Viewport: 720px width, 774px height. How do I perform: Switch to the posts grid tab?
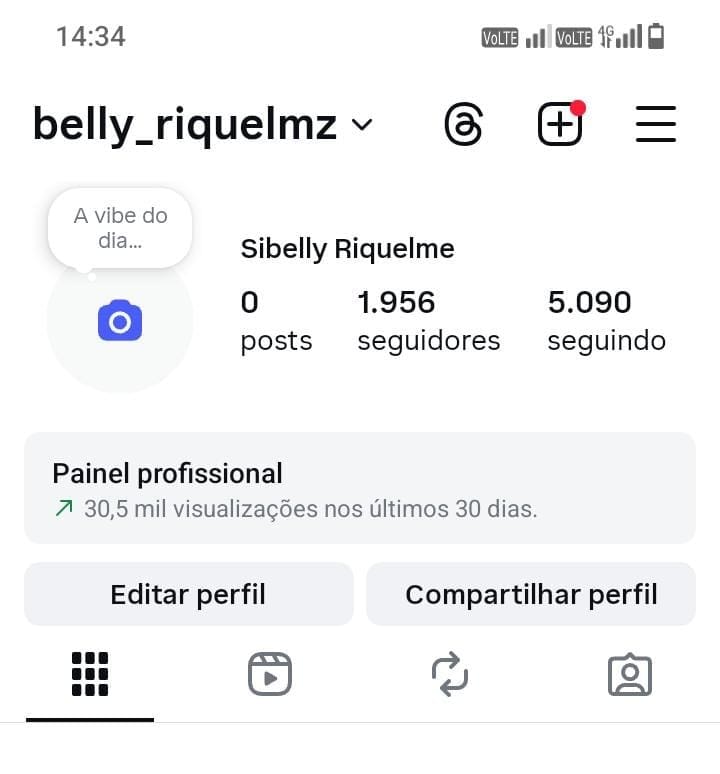89,674
